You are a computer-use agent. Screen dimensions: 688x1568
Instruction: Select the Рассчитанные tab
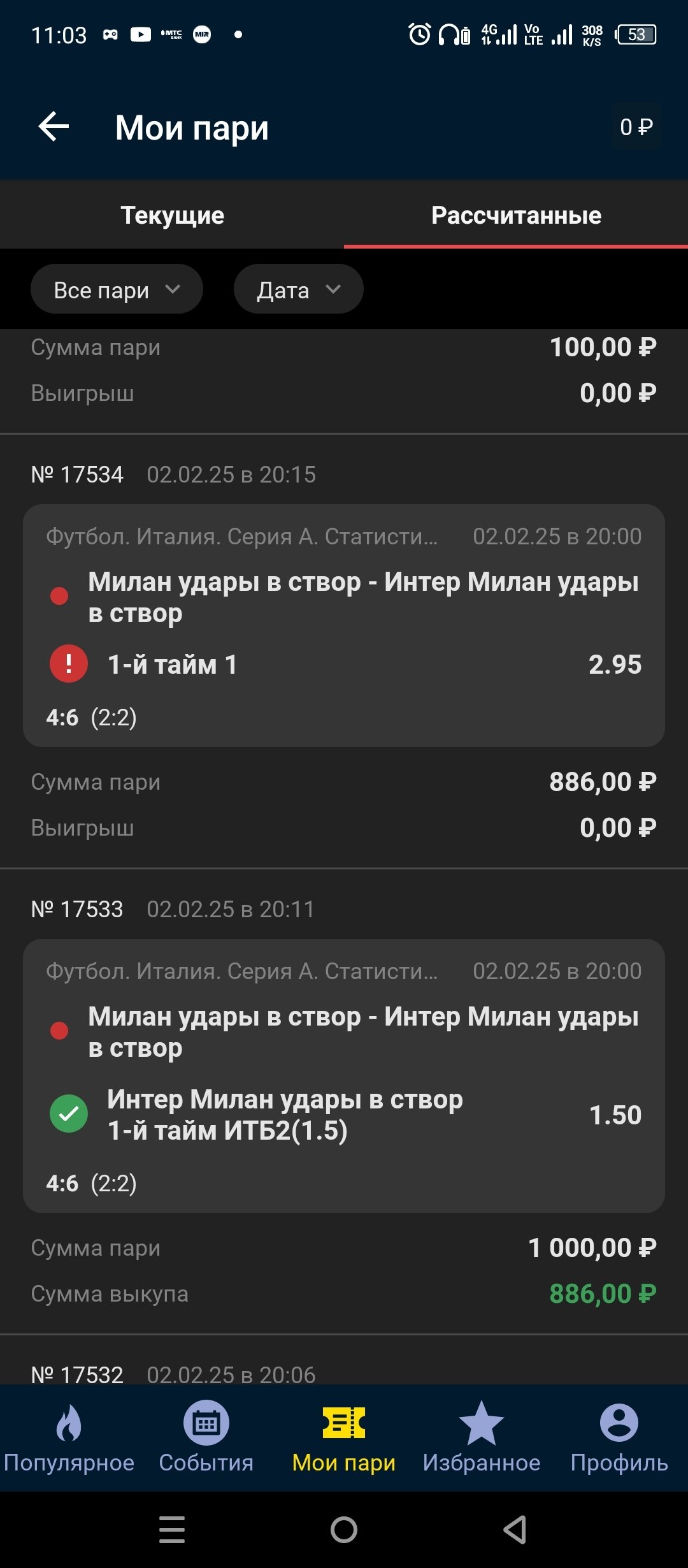[x=516, y=215]
